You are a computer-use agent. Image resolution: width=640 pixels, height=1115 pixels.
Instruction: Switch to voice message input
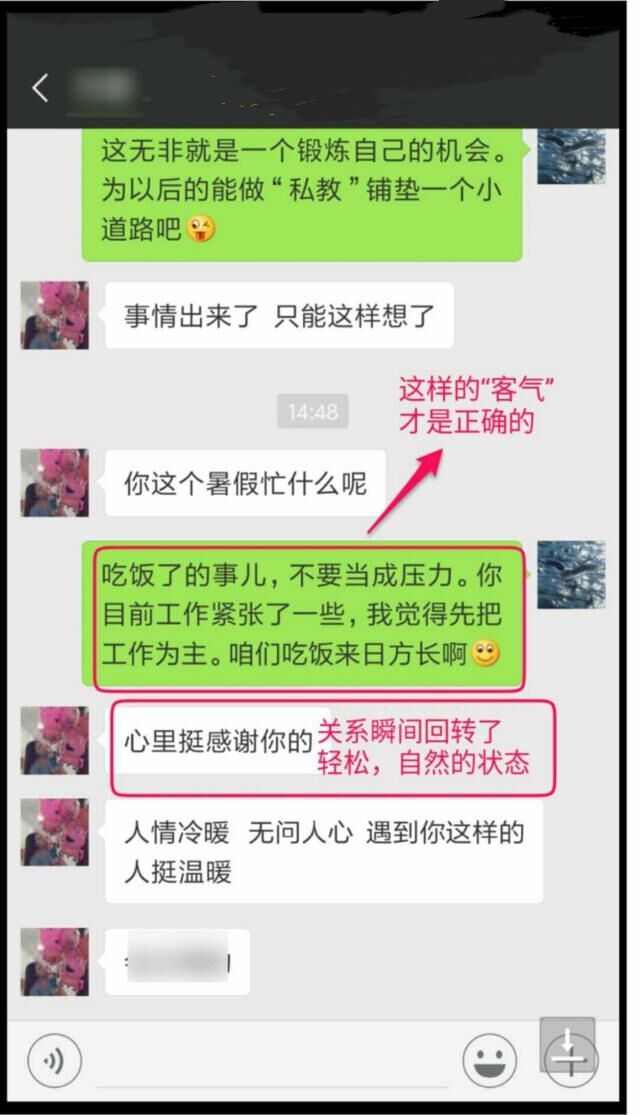(x=54, y=1059)
